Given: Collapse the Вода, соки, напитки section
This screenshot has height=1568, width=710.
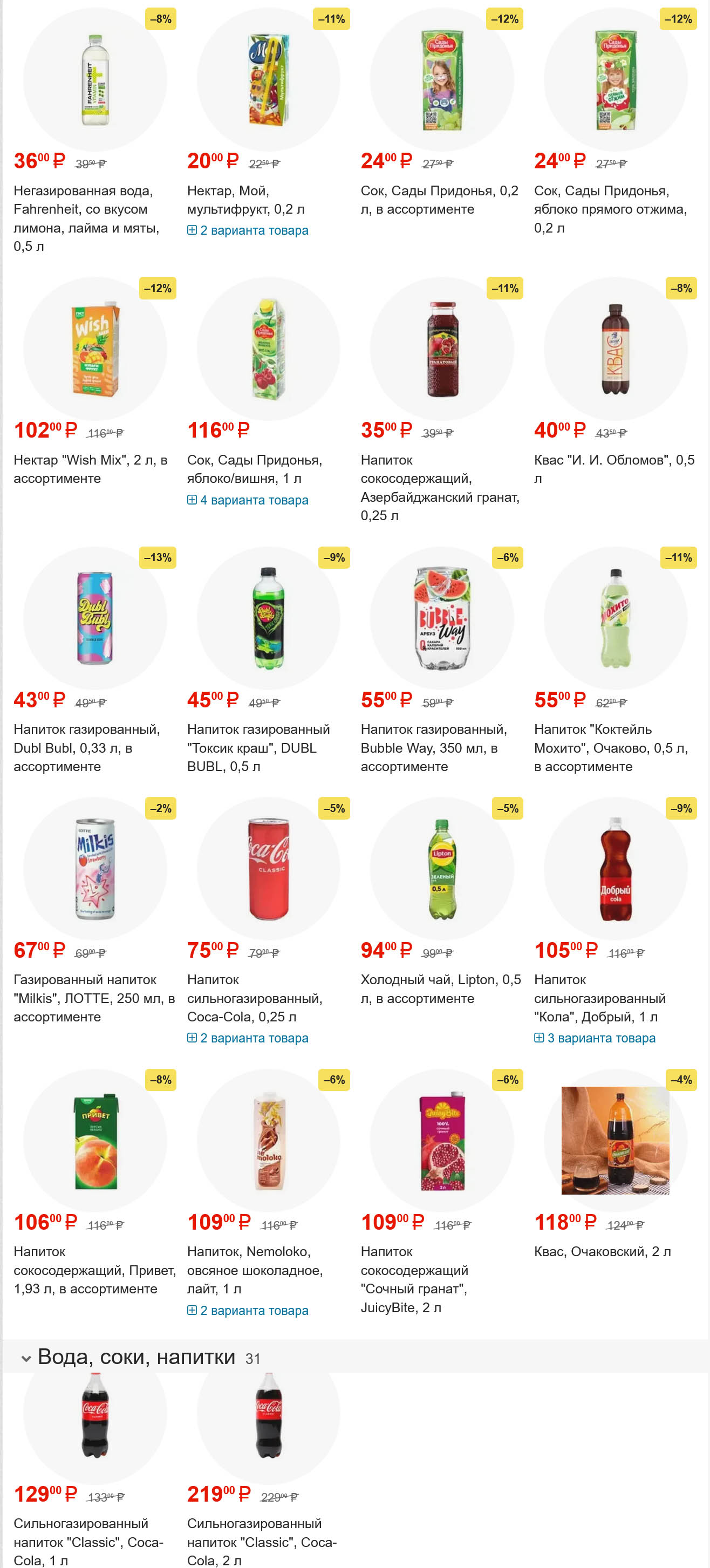Looking at the screenshot, I should (26, 1358).
